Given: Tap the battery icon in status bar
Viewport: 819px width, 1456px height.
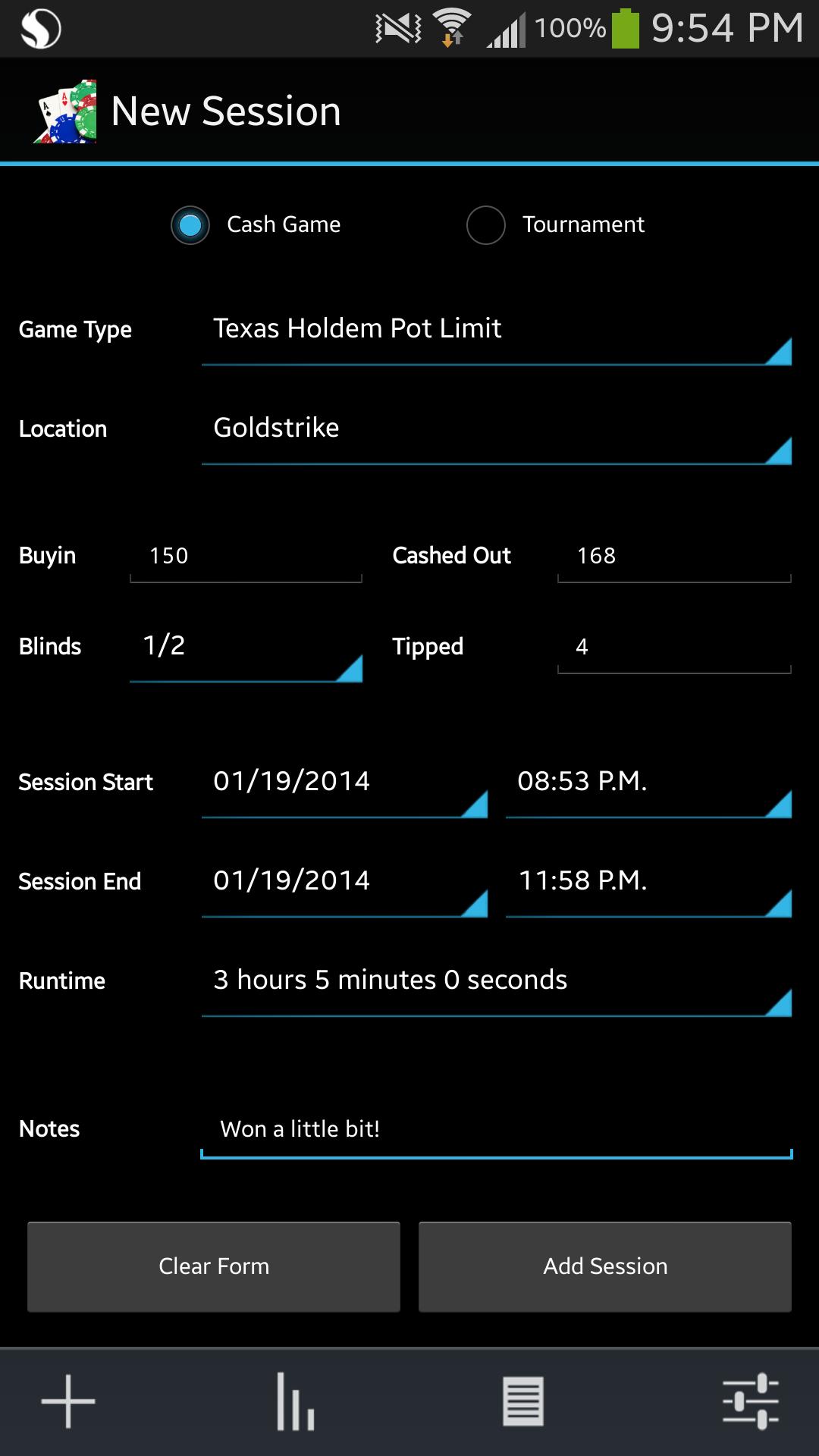Looking at the screenshot, I should click(x=628, y=27).
